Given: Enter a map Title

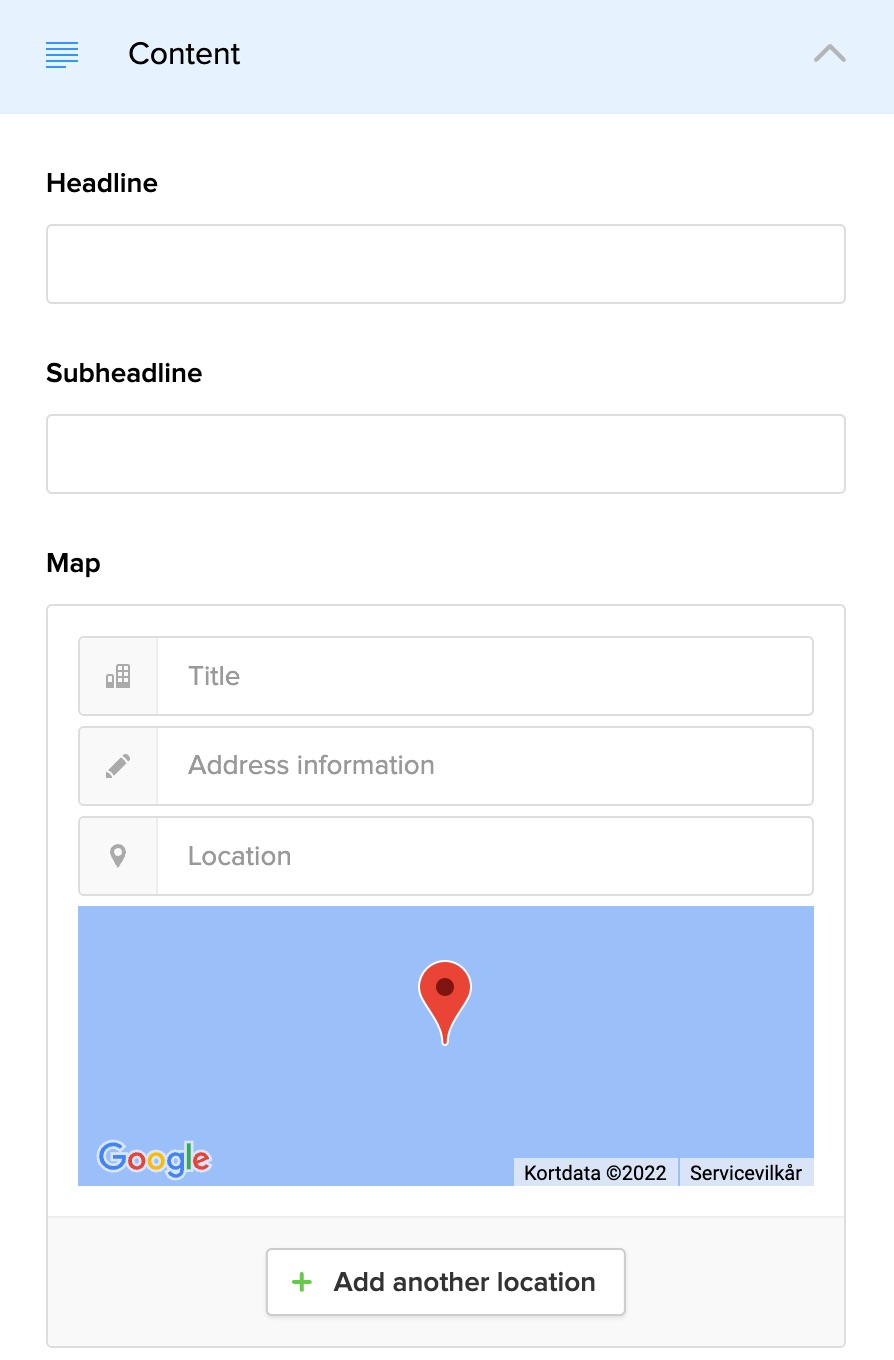Looking at the screenshot, I should coord(484,676).
